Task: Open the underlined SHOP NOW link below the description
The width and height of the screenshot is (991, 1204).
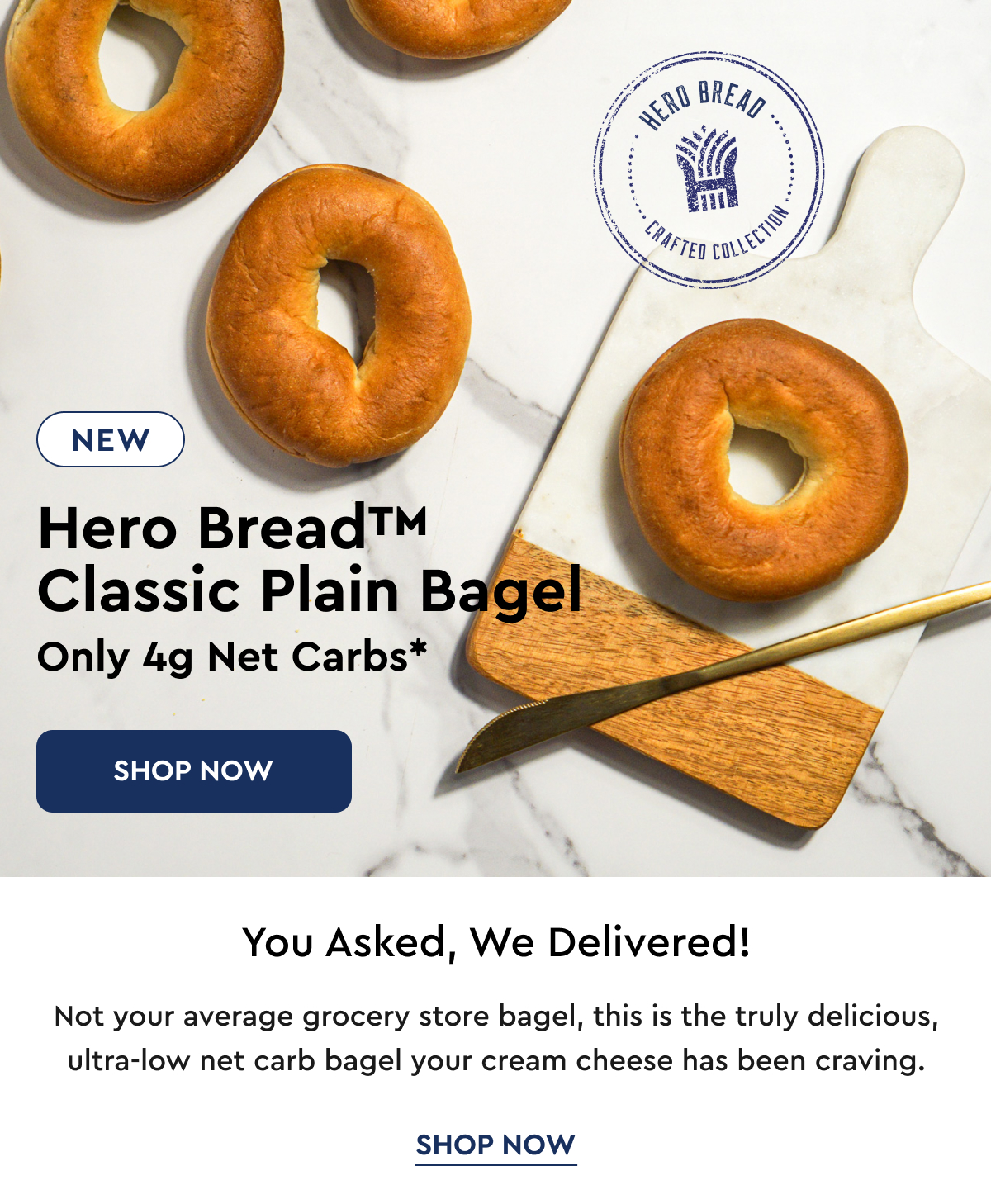Action: pyautogui.click(x=495, y=1145)
